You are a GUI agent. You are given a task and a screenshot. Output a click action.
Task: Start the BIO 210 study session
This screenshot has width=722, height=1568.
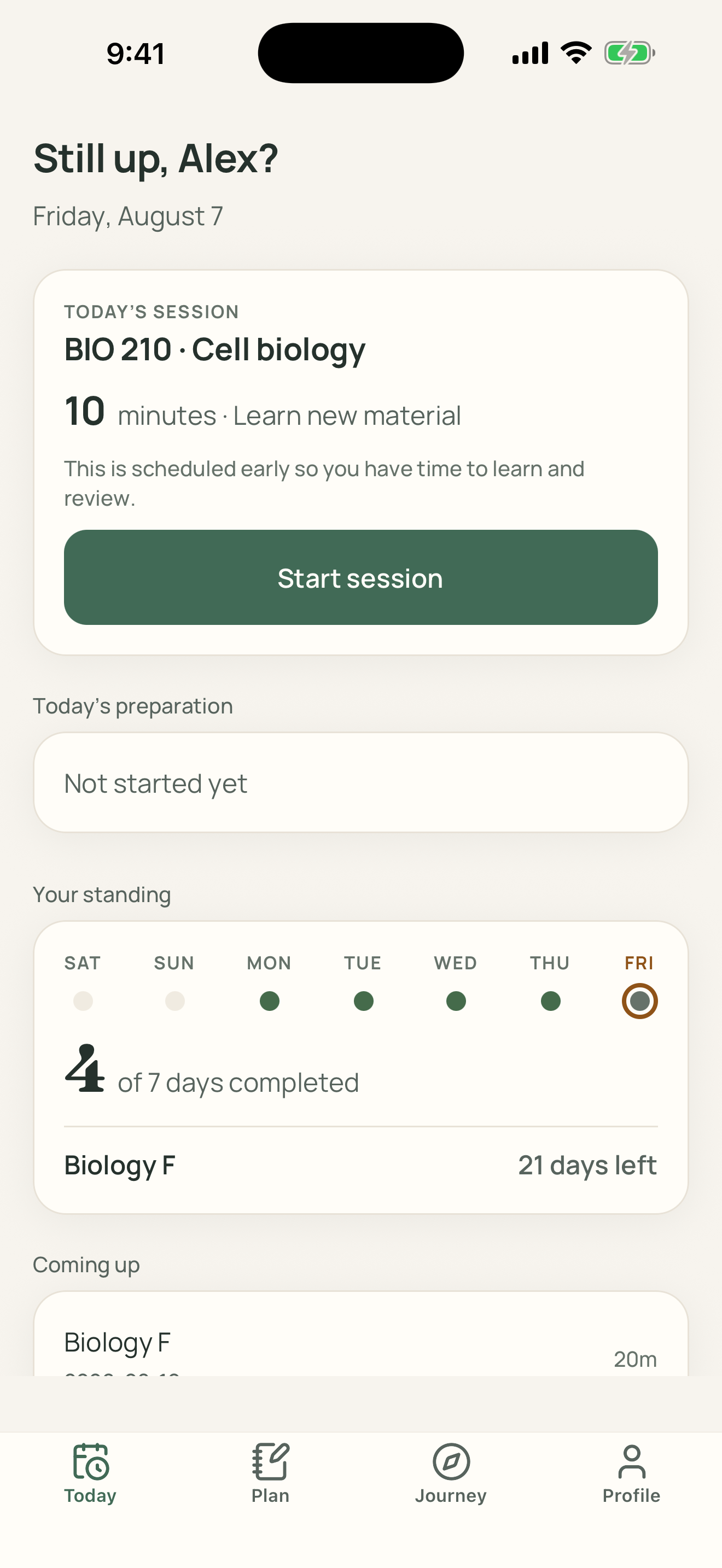[x=360, y=577]
